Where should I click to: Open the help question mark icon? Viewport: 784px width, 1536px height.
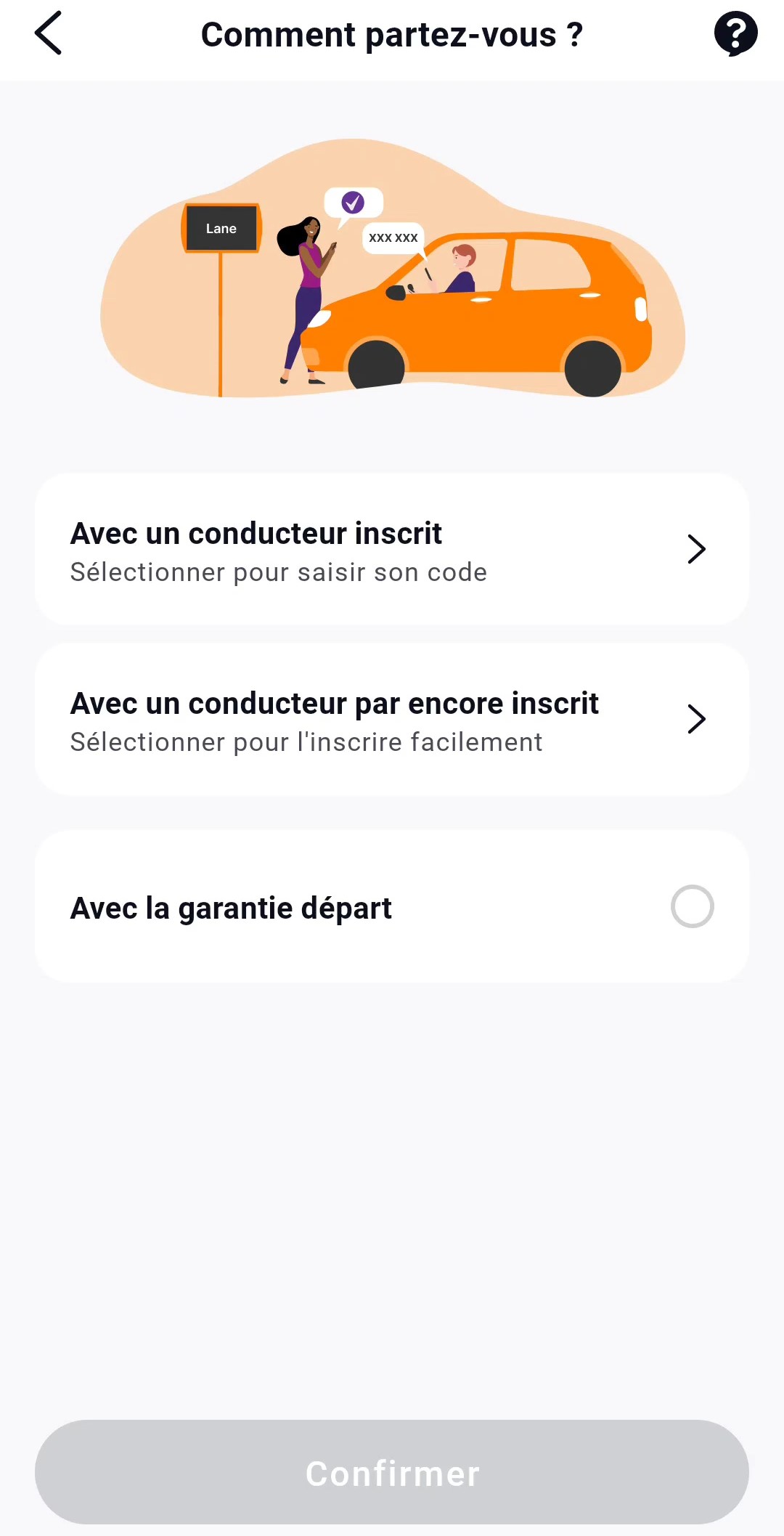pyautogui.click(x=735, y=33)
